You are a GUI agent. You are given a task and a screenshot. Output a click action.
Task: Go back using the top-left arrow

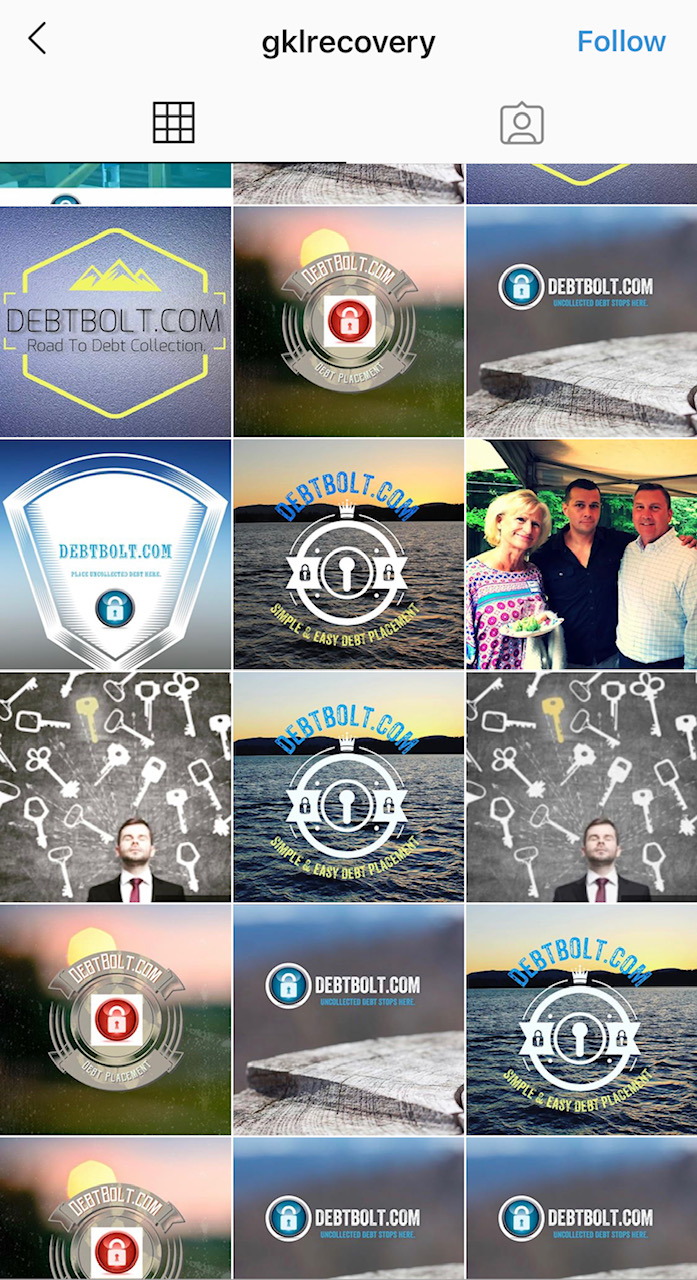tap(37, 40)
